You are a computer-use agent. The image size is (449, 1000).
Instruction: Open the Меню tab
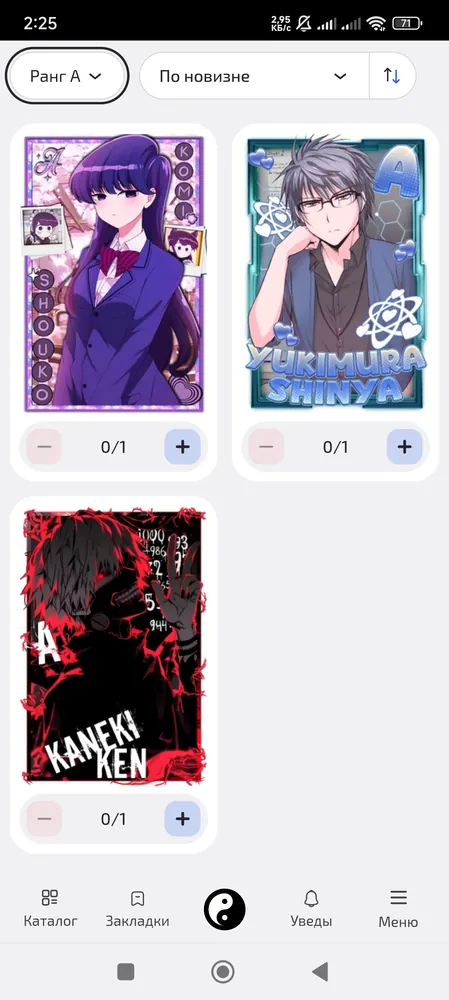click(x=398, y=909)
